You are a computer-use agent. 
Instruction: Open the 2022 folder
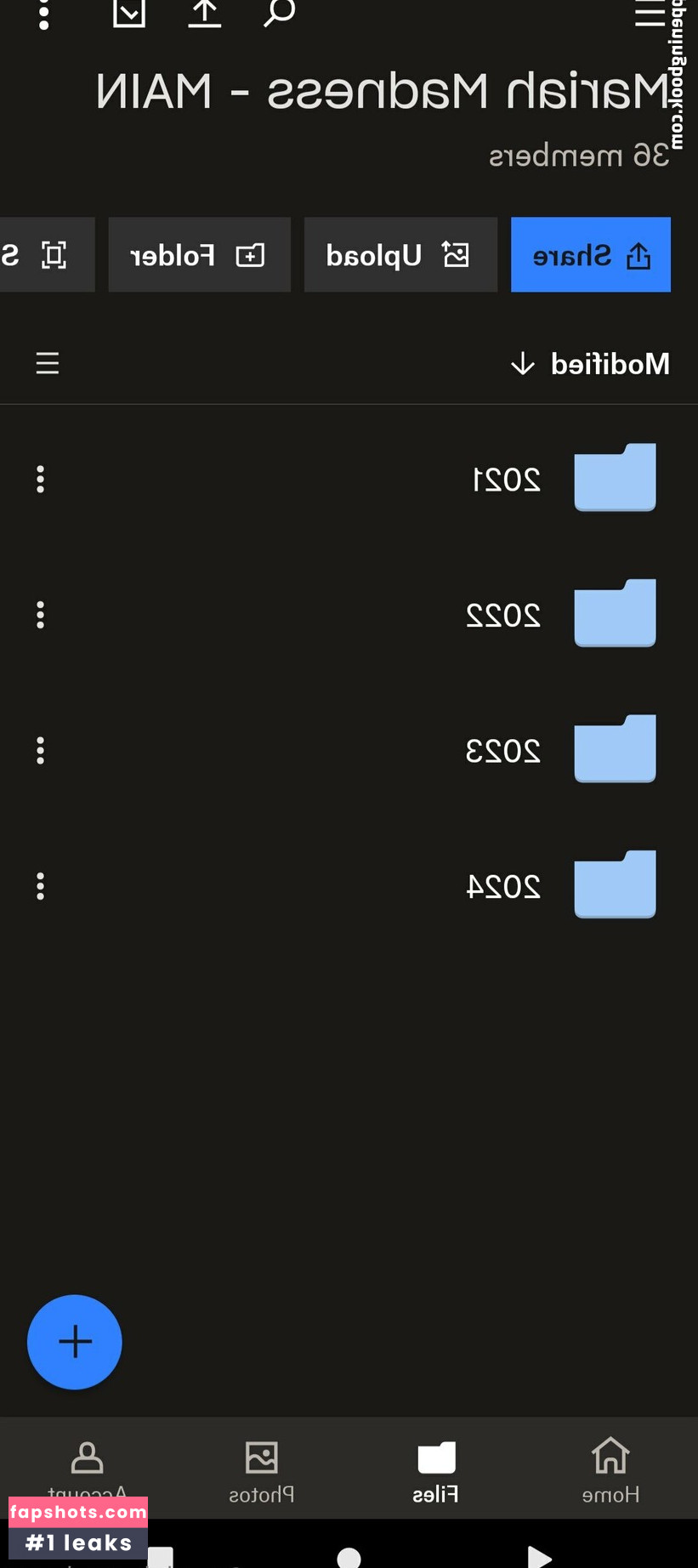563,614
